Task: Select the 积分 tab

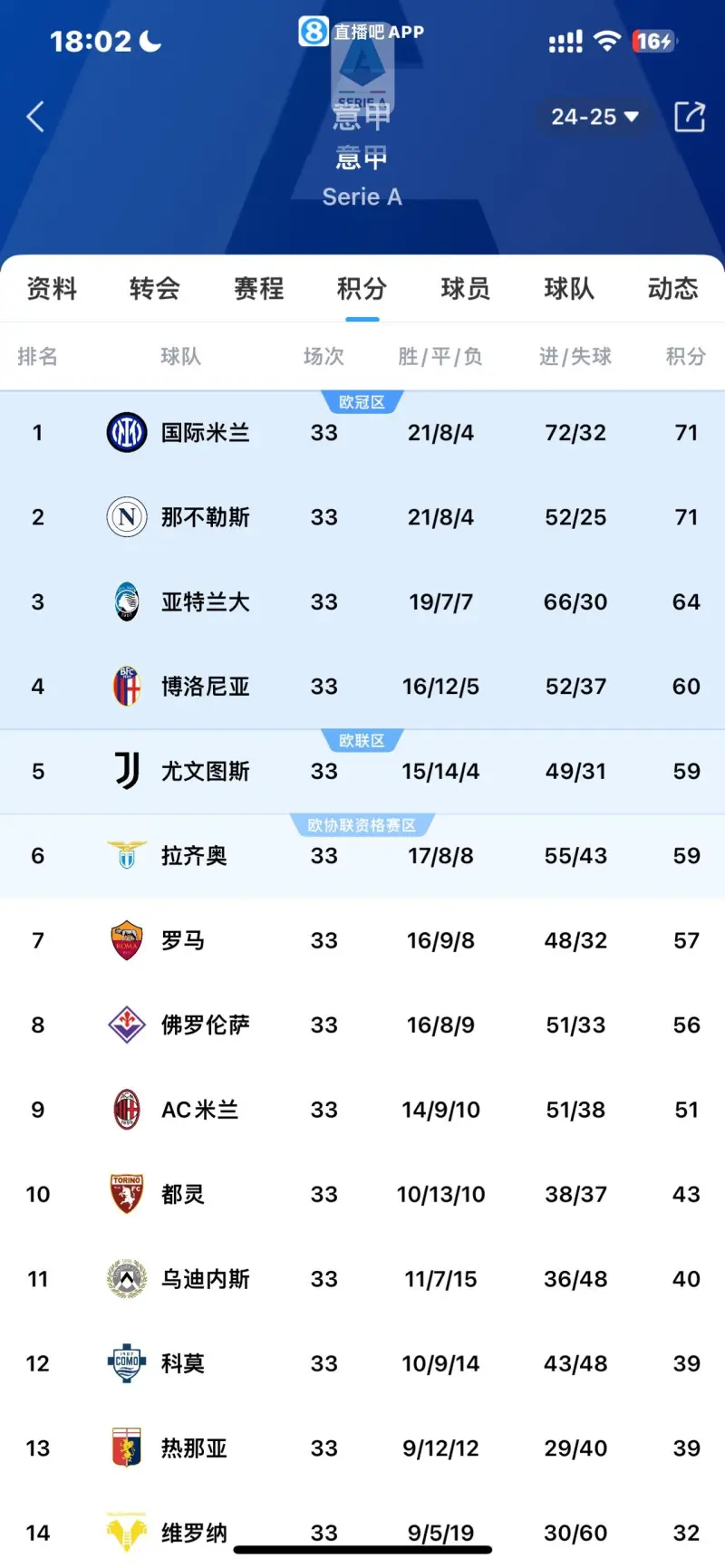Action: pyautogui.click(x=362, y=288)
